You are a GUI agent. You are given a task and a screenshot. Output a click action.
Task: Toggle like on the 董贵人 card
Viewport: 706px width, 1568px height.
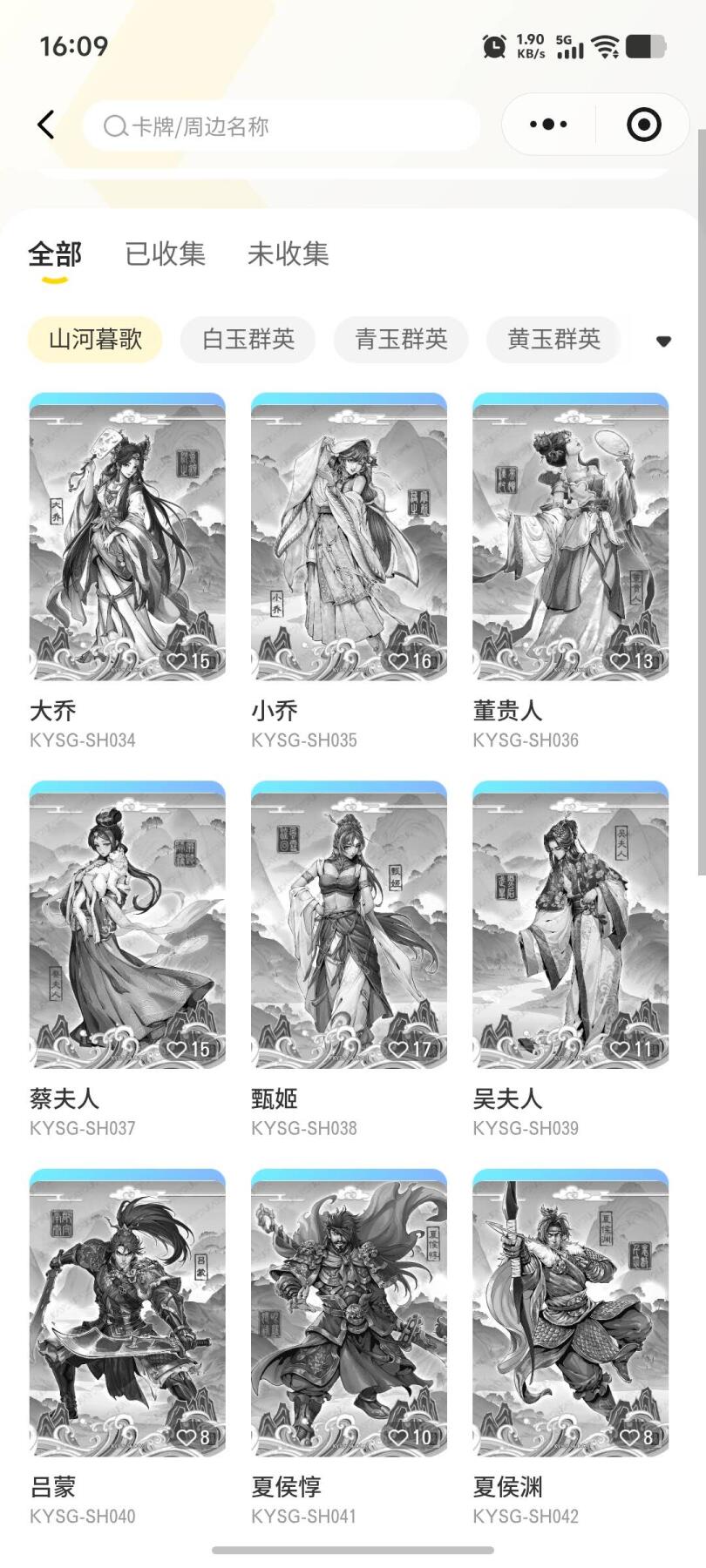(x=621, y=660)
